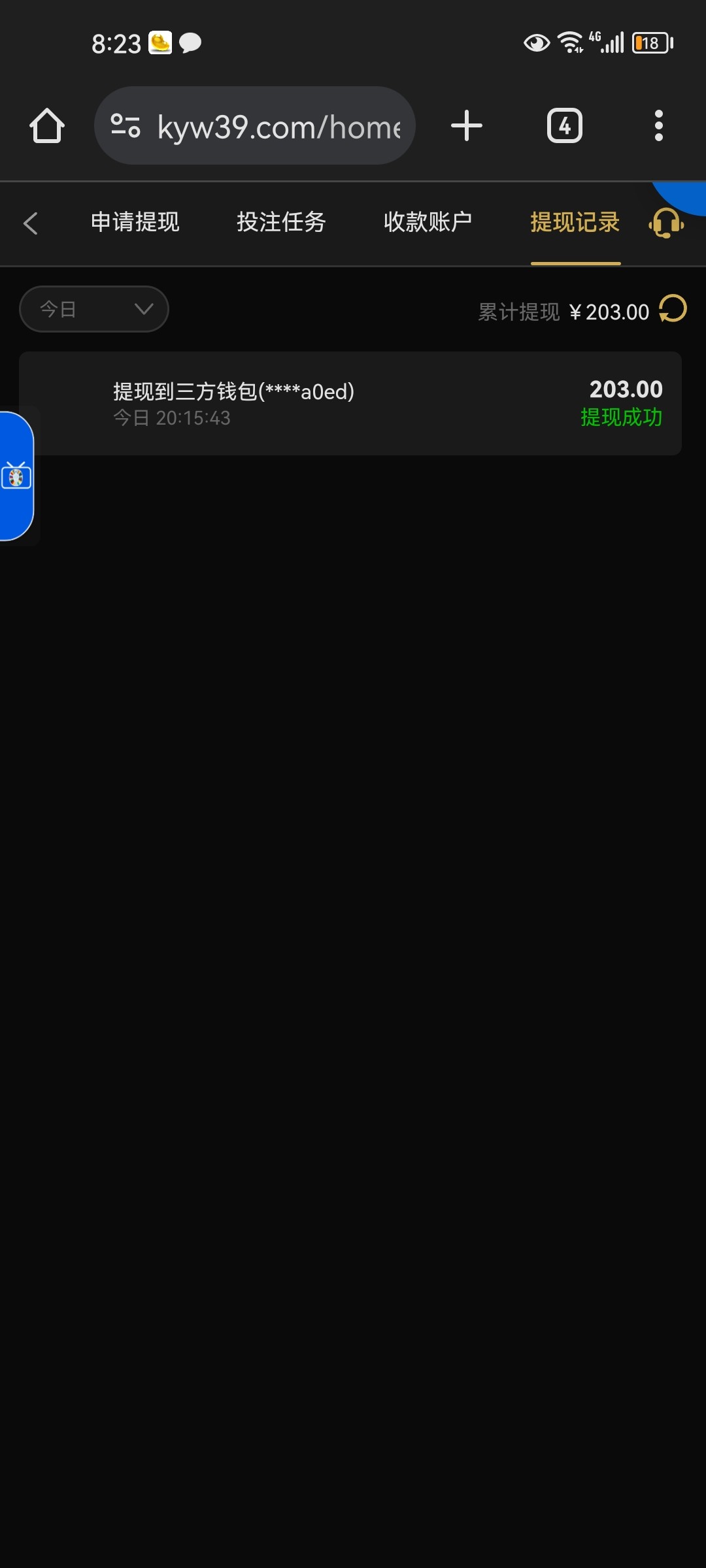706x1568 pixels.
Task: Tap the 提现记录 tab
Action: [575, 222]
